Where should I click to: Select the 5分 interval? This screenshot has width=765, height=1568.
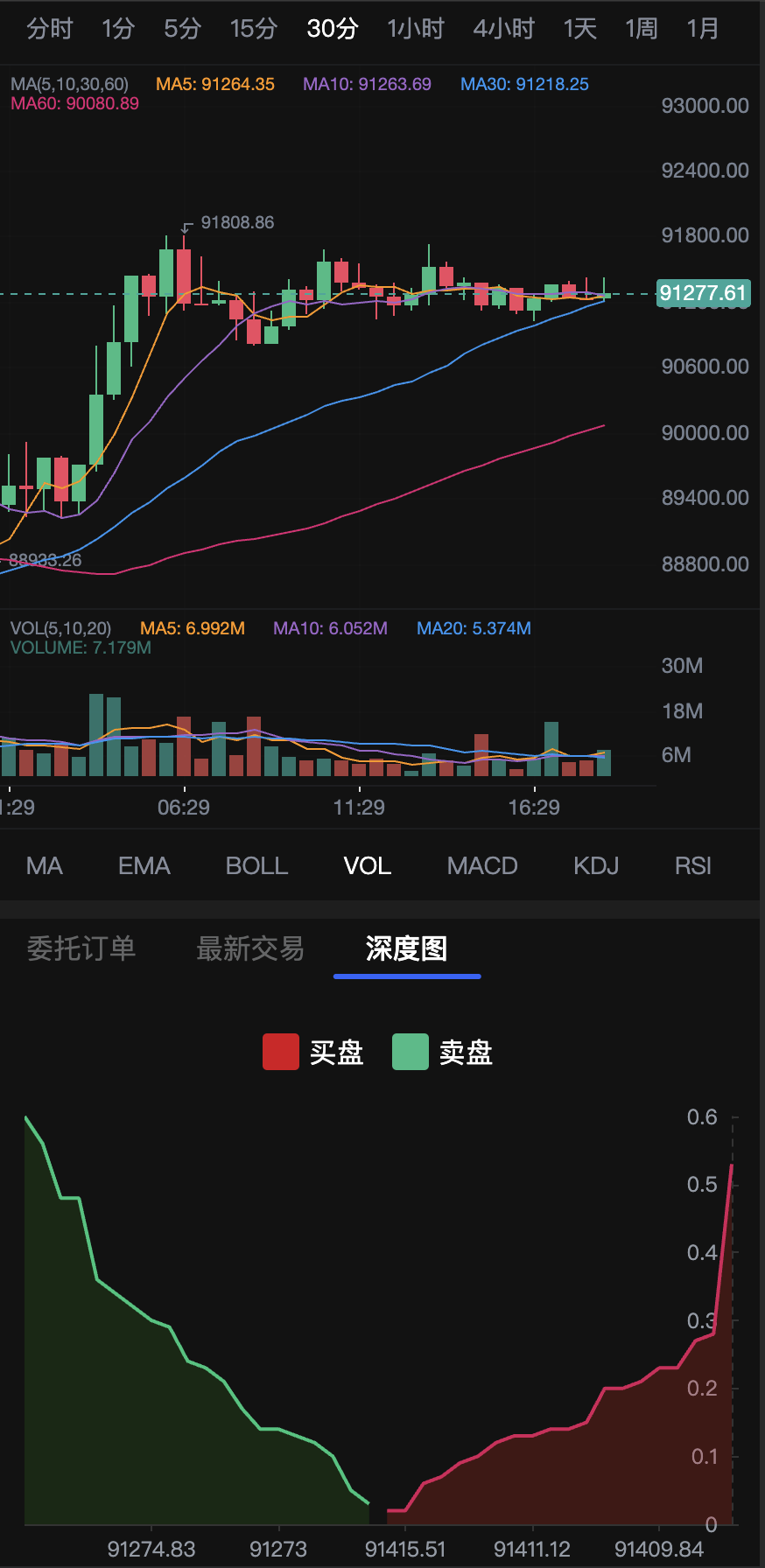coord(182,29)
